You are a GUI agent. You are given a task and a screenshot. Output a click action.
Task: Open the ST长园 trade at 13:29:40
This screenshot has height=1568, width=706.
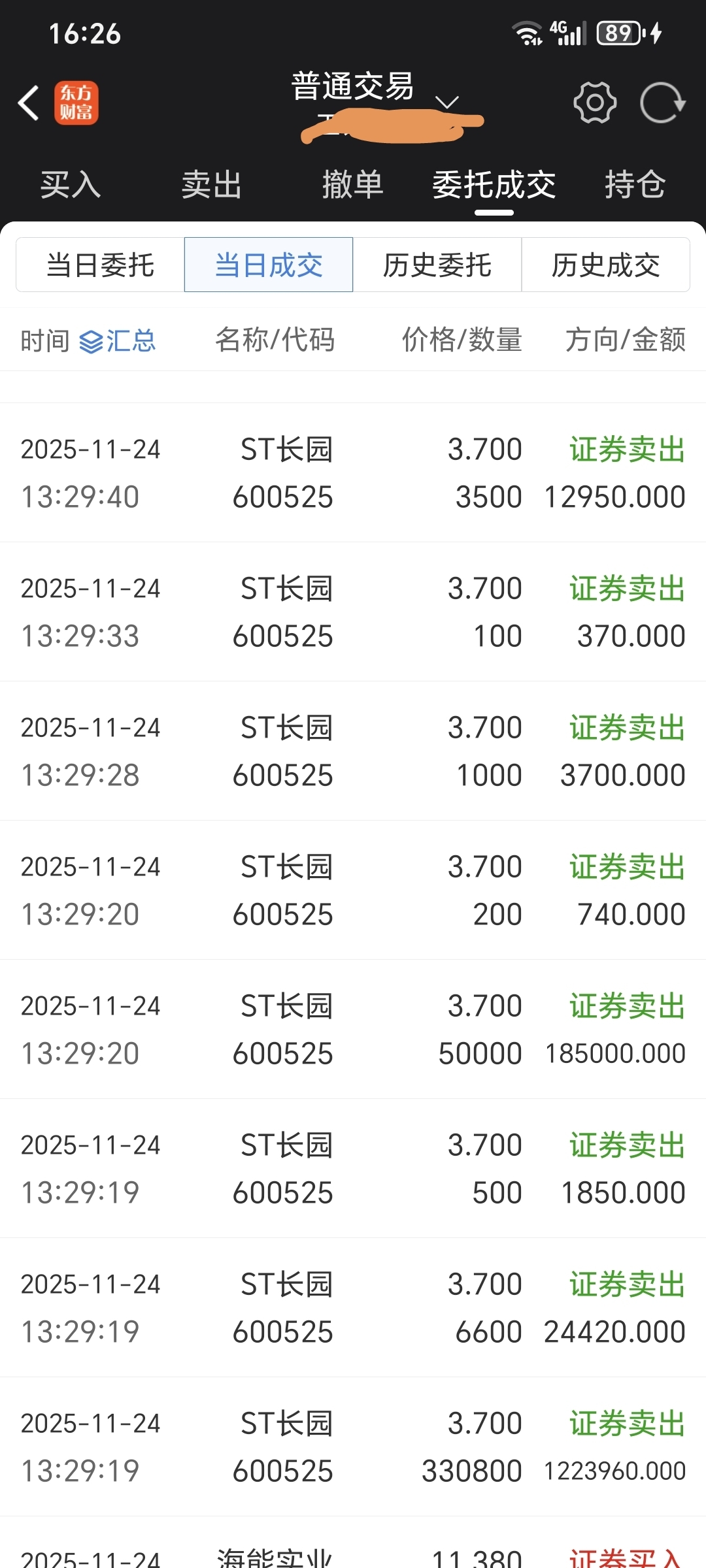pyautogui.click(x=353, y=472)
